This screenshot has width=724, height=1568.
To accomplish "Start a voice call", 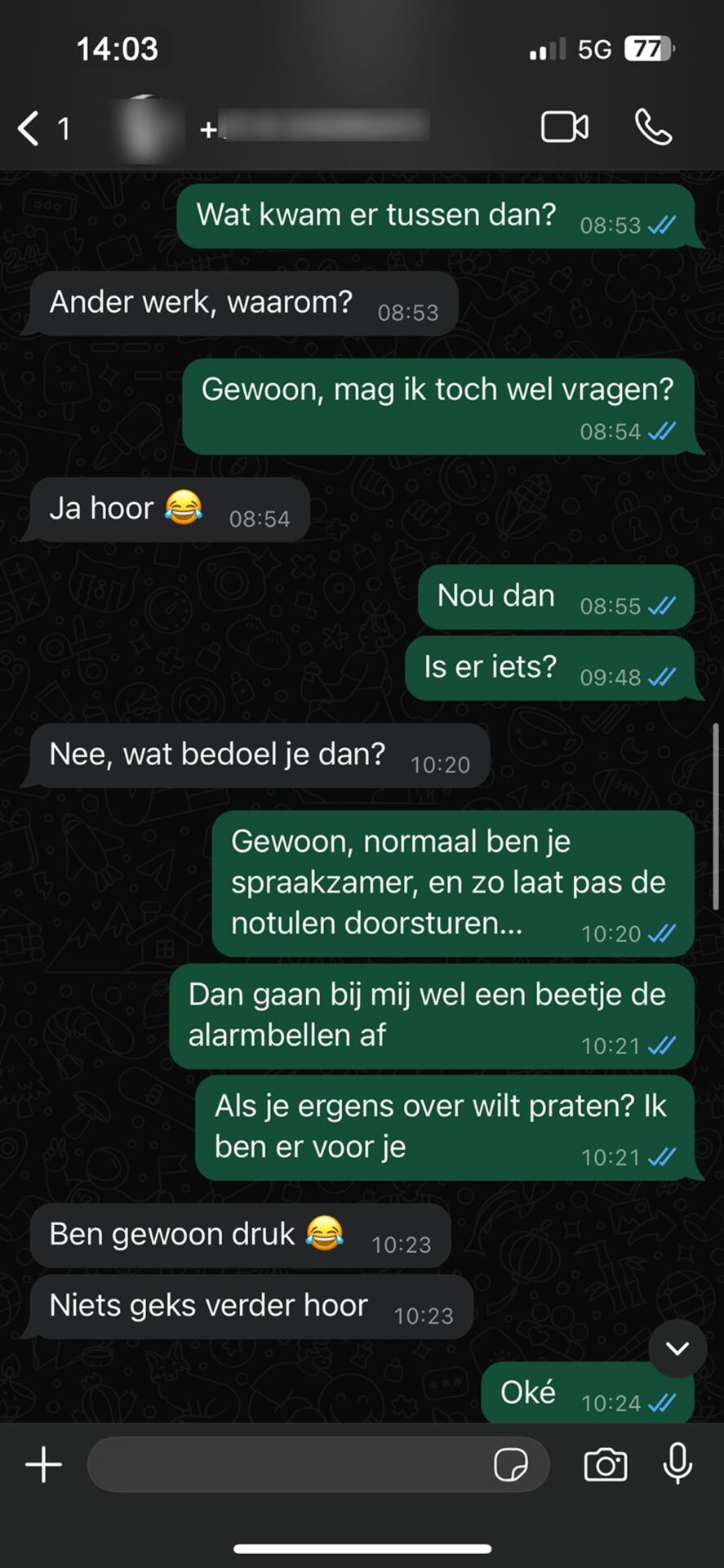I will coord(653,127).
